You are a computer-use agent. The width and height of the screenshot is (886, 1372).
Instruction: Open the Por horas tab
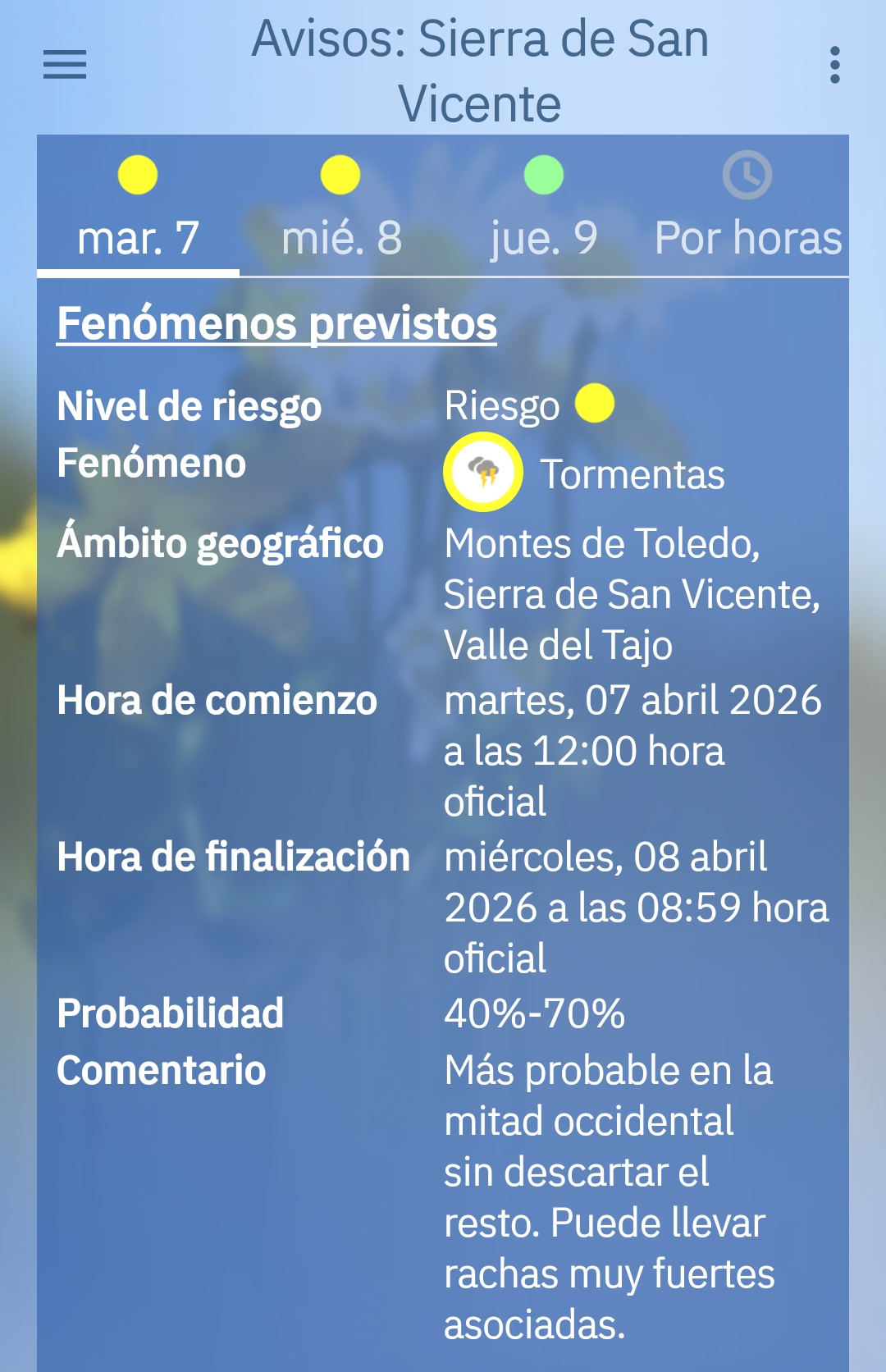point(747,207)
